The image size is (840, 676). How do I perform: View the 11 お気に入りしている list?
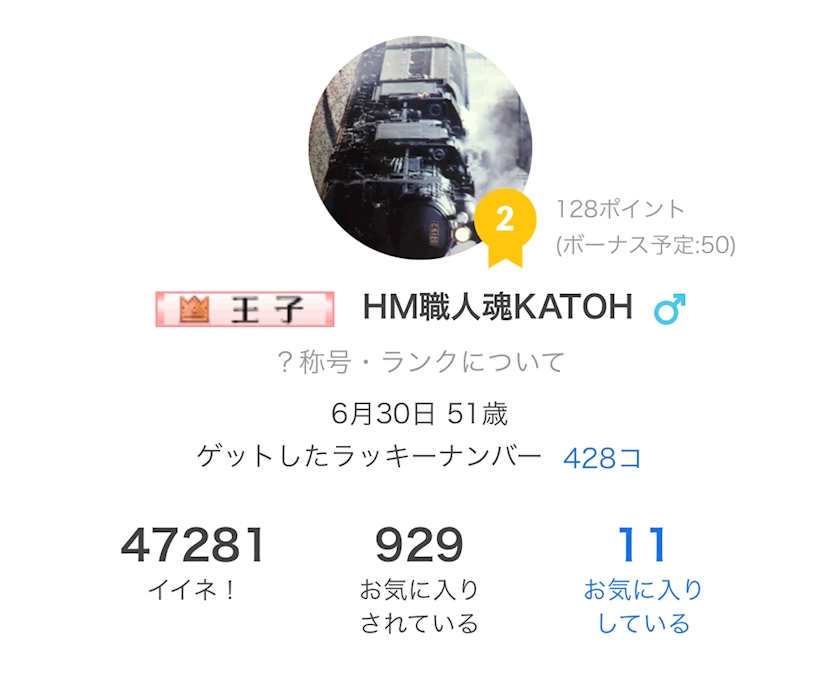[x=642, y=580]
